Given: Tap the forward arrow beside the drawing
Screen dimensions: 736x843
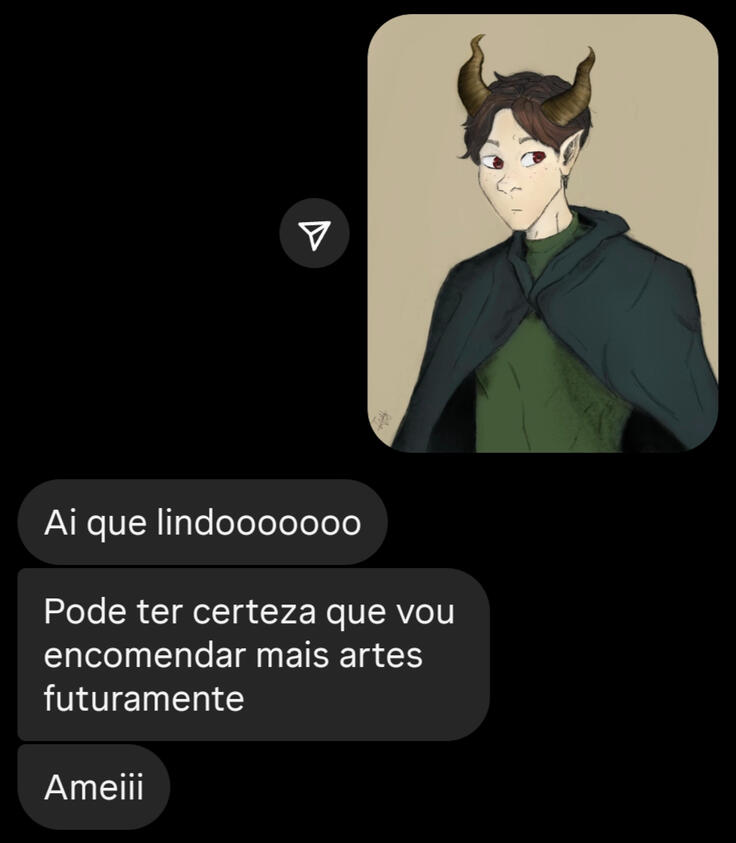Looking at the screenshot, I should click(314, 234).
